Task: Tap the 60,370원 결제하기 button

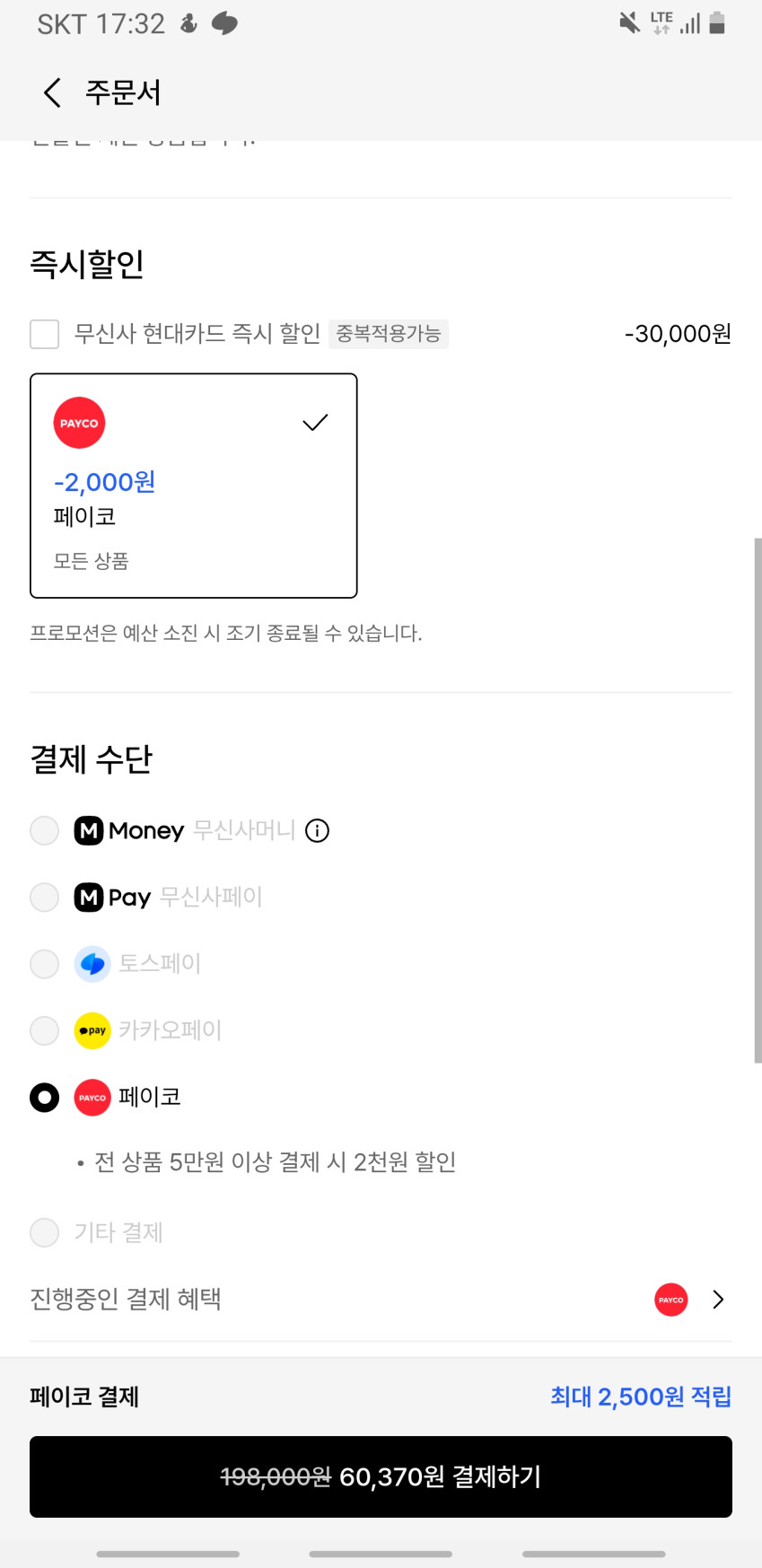Action: (x=381, y=1476)
